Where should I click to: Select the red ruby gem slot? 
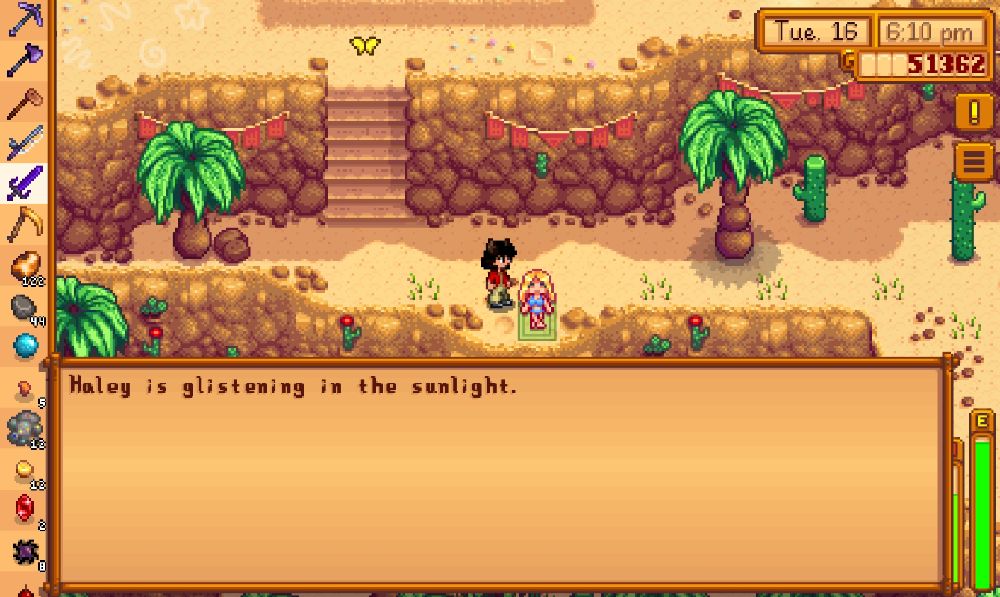pyautogui.click(x=24, y=508)
